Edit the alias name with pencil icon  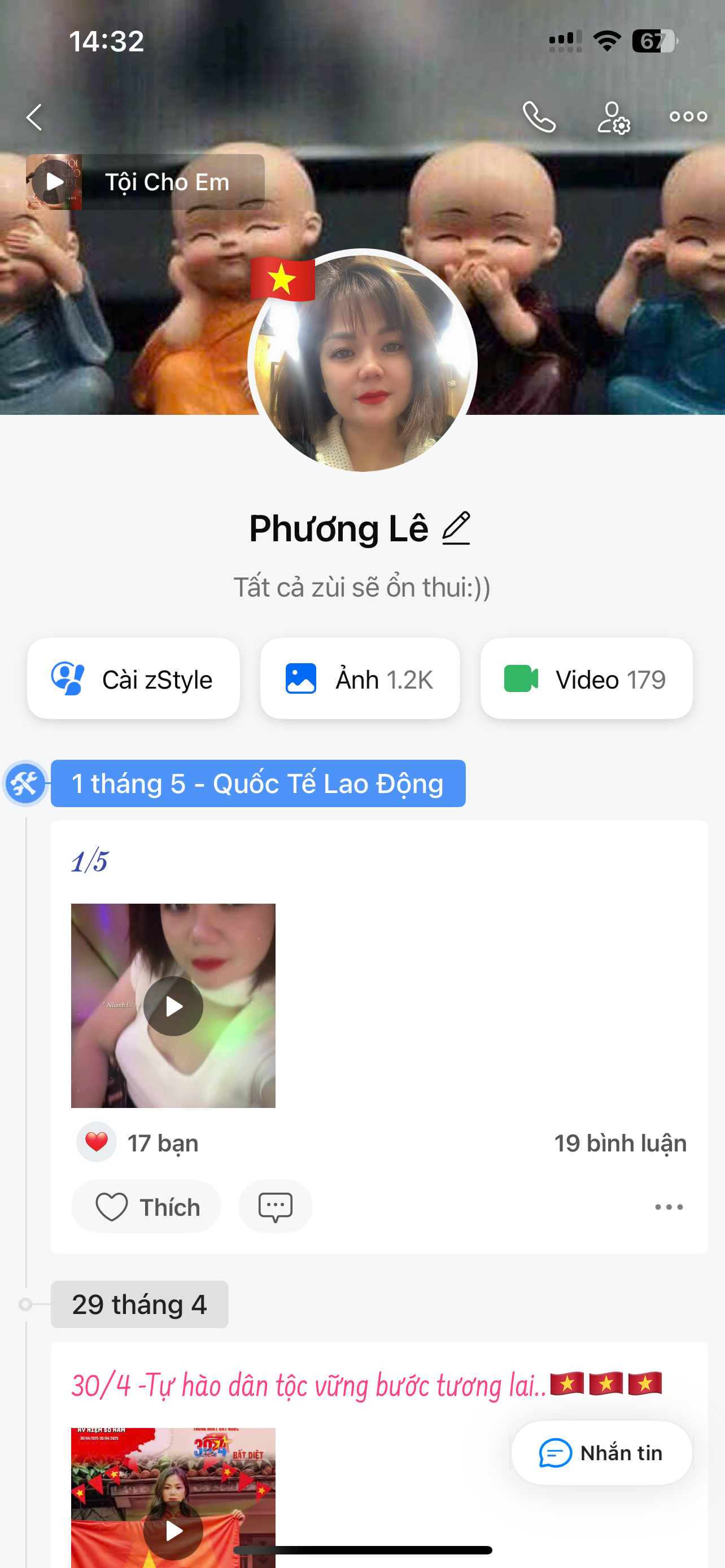pyautogui.click(x=456, y=528)
